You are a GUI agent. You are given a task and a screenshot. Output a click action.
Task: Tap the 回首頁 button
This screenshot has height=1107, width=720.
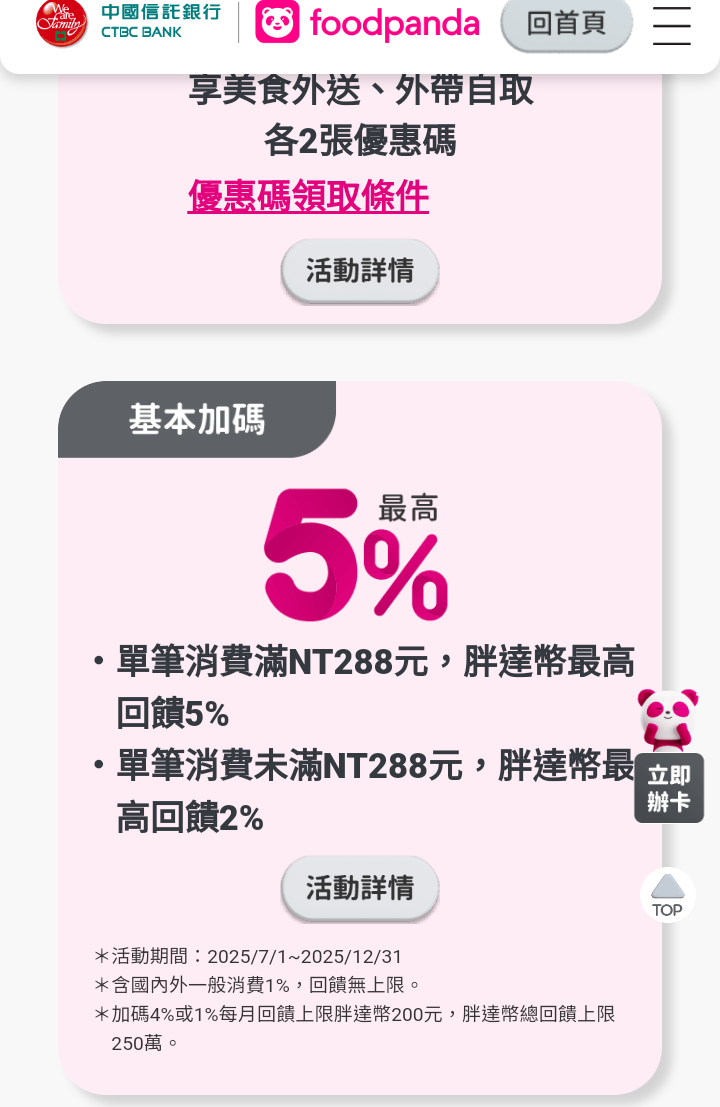coord(566,23)
